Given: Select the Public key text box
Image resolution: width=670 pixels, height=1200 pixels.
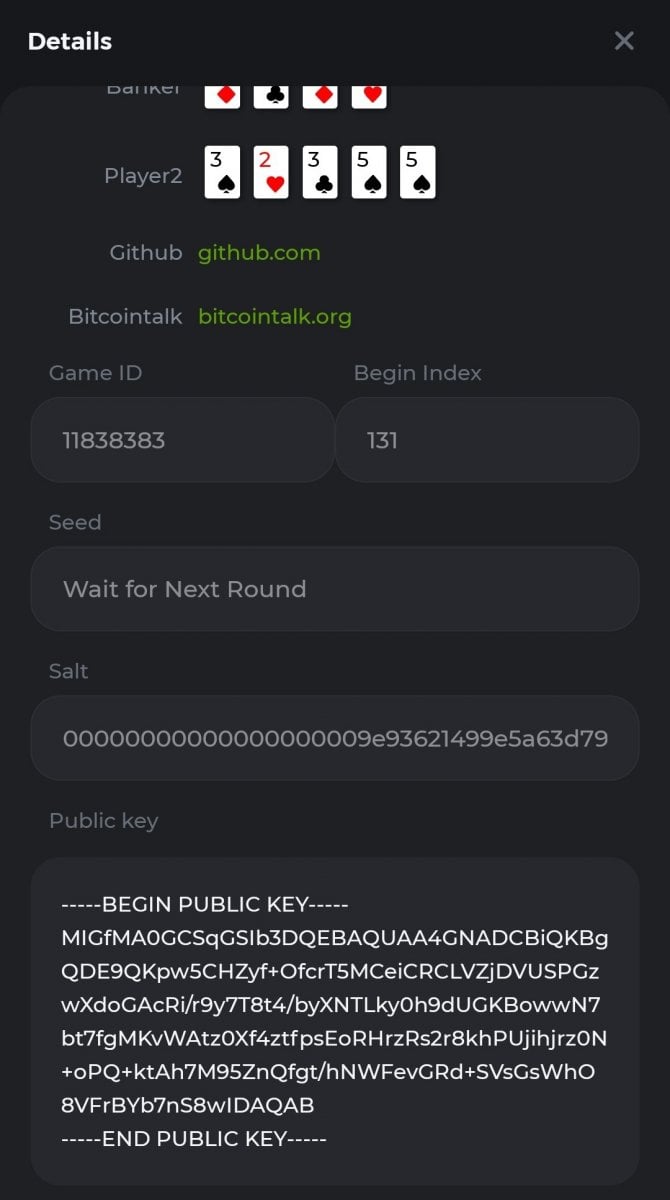Looking at the screenshot, I should [x=334, y=1021].
